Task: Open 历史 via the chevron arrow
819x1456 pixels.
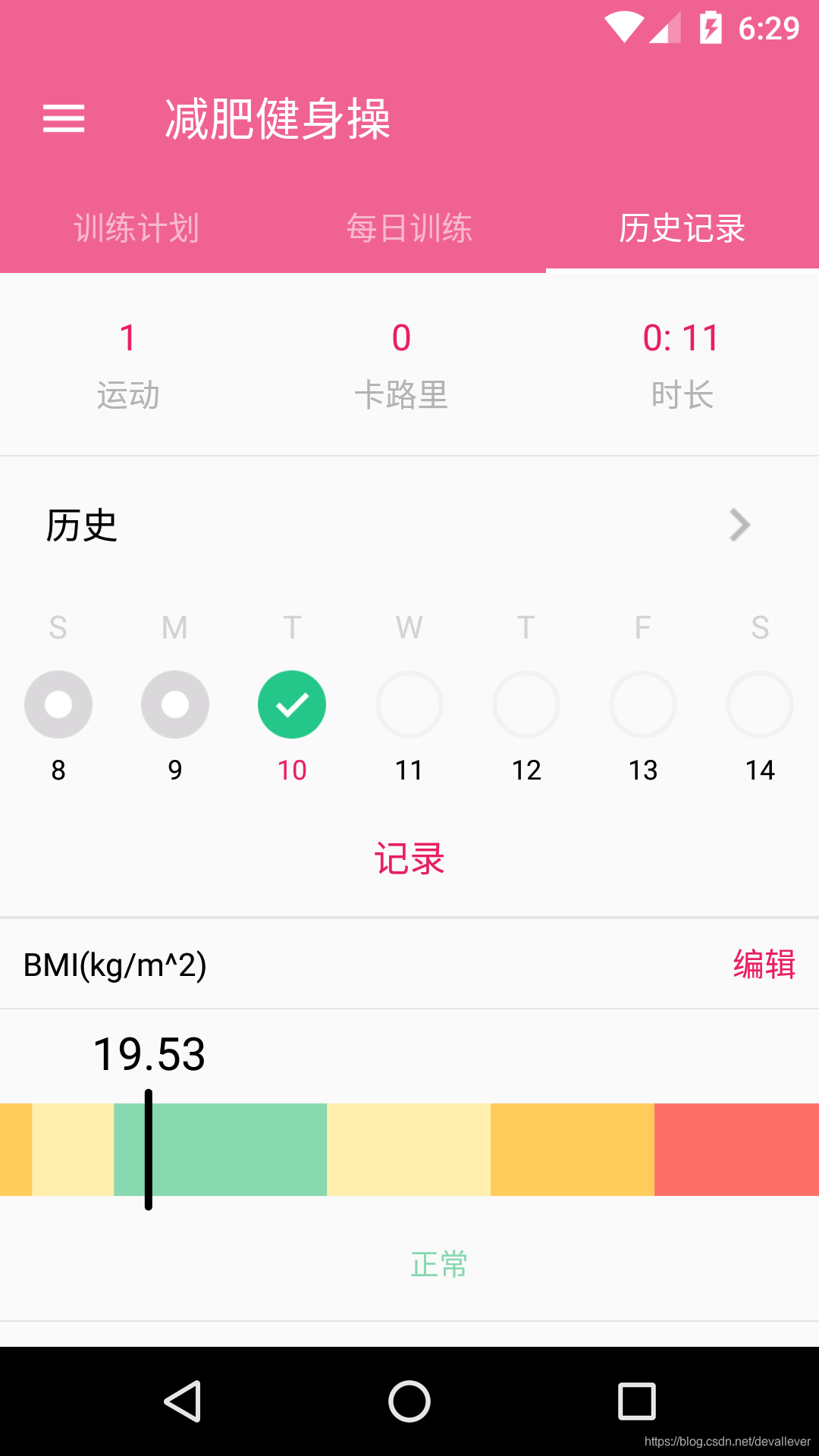Action: pos(739,525)
